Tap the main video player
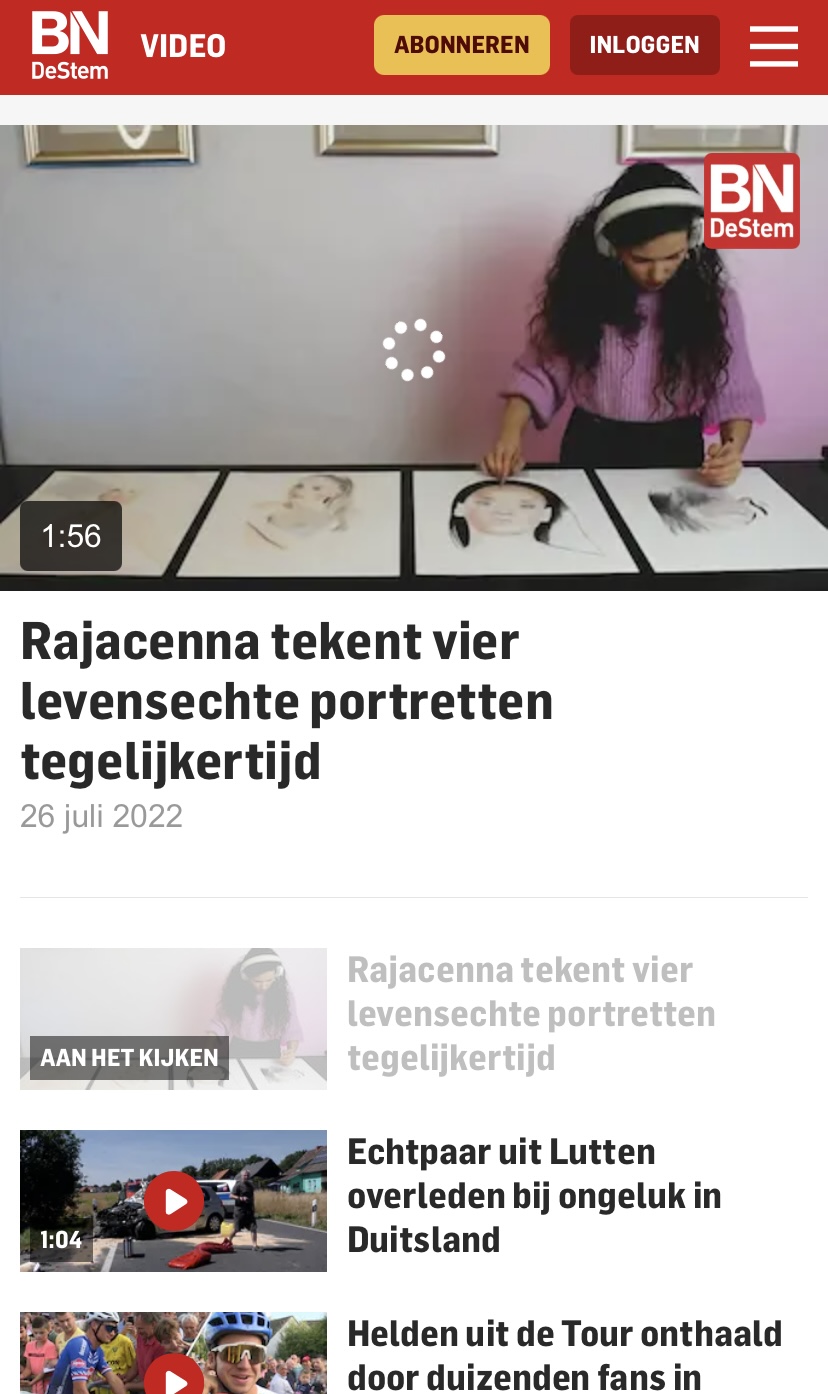Screen dimensions: 828x1394 point(414,358)
